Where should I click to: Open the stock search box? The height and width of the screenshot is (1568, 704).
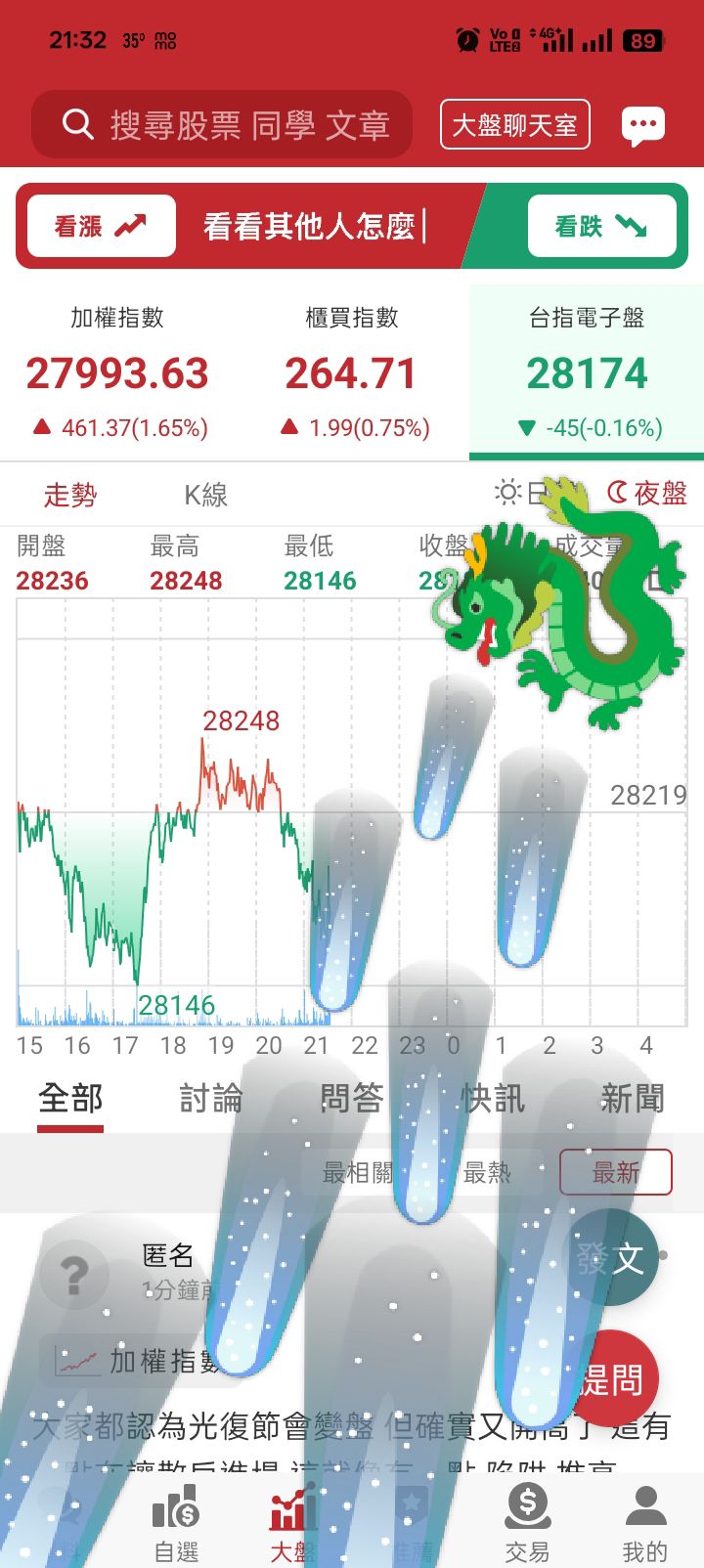(222, 124)
